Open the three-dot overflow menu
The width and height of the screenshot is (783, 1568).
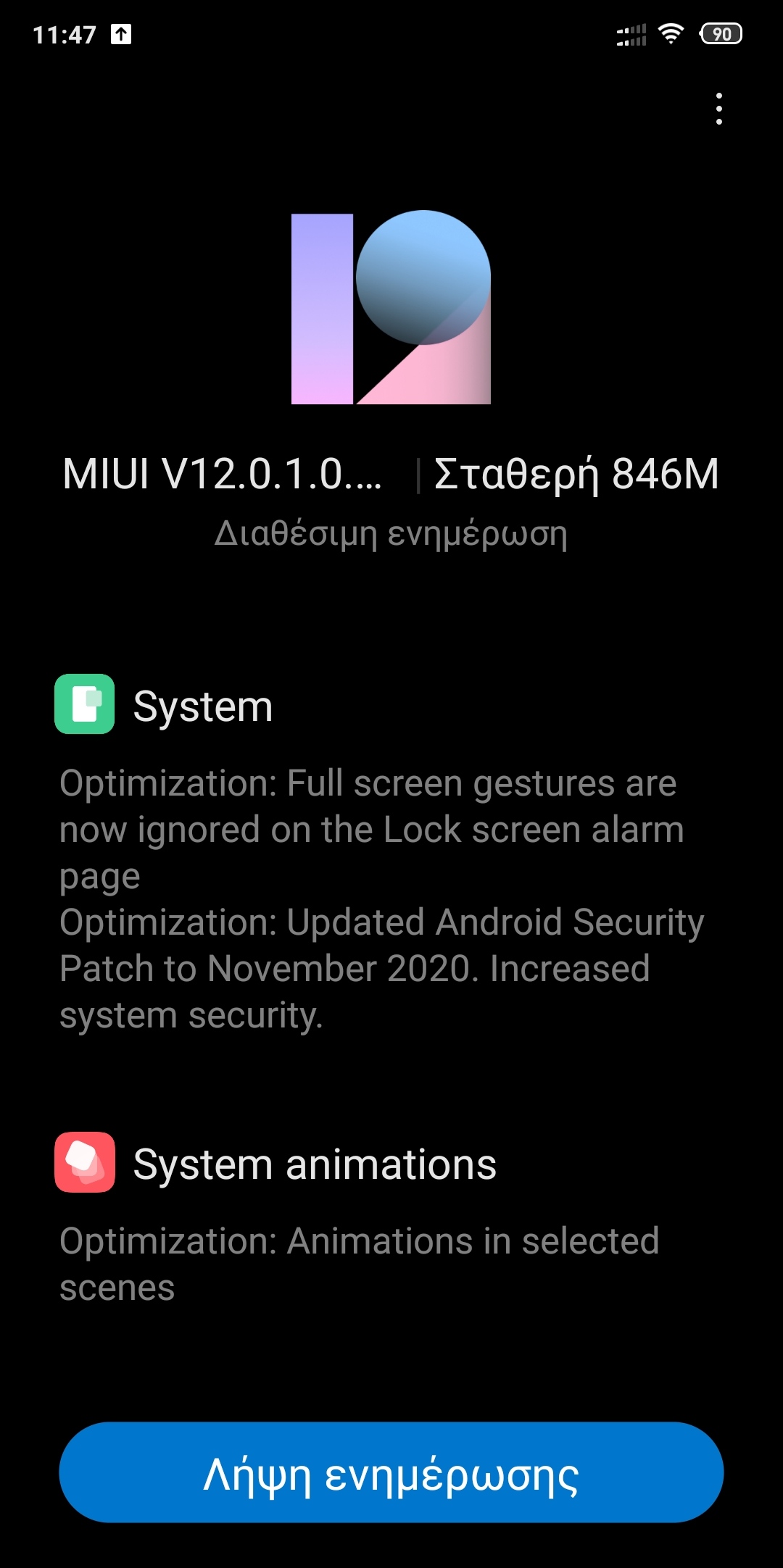718,109
